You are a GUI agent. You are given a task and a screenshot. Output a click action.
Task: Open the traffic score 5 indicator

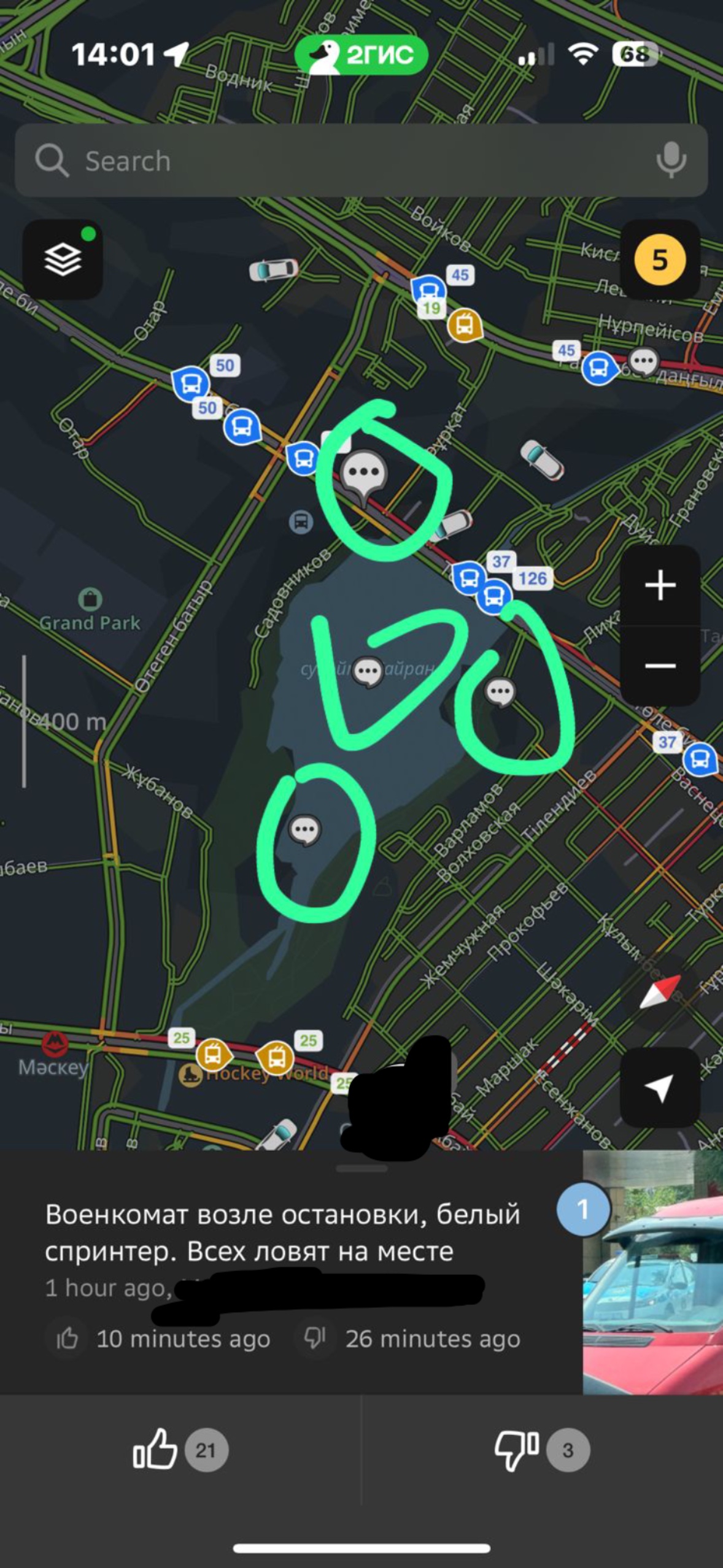660,260
